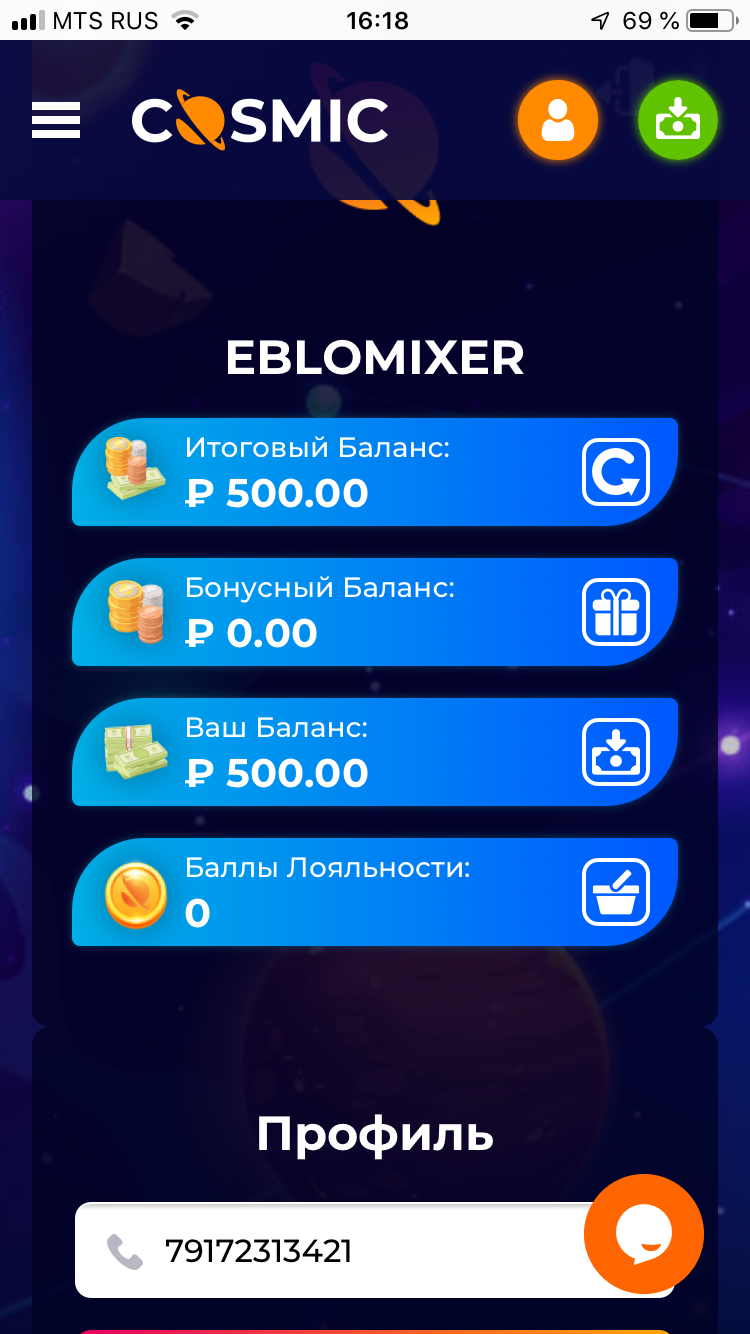Edit the phone number field

[x=330, y=1251]
